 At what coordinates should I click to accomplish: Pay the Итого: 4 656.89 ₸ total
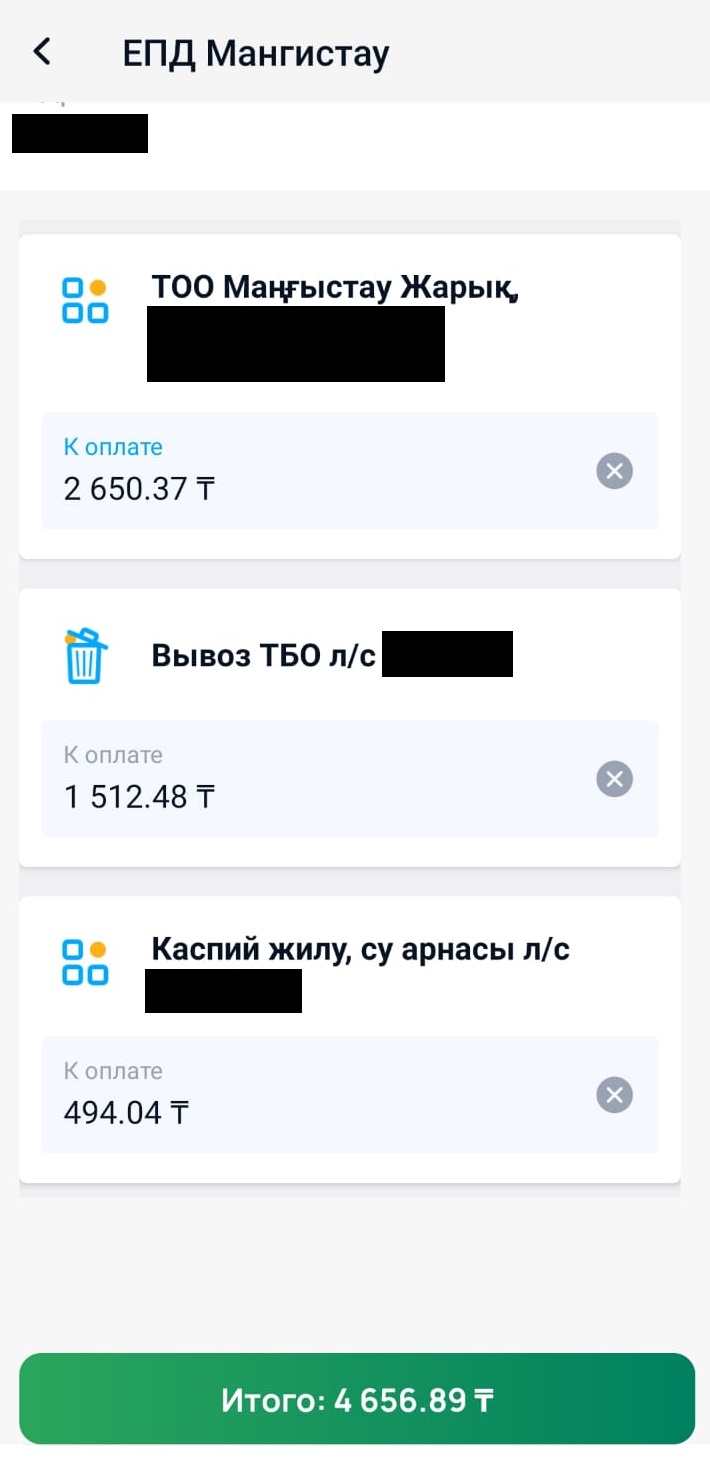(x=356, y=1399)
